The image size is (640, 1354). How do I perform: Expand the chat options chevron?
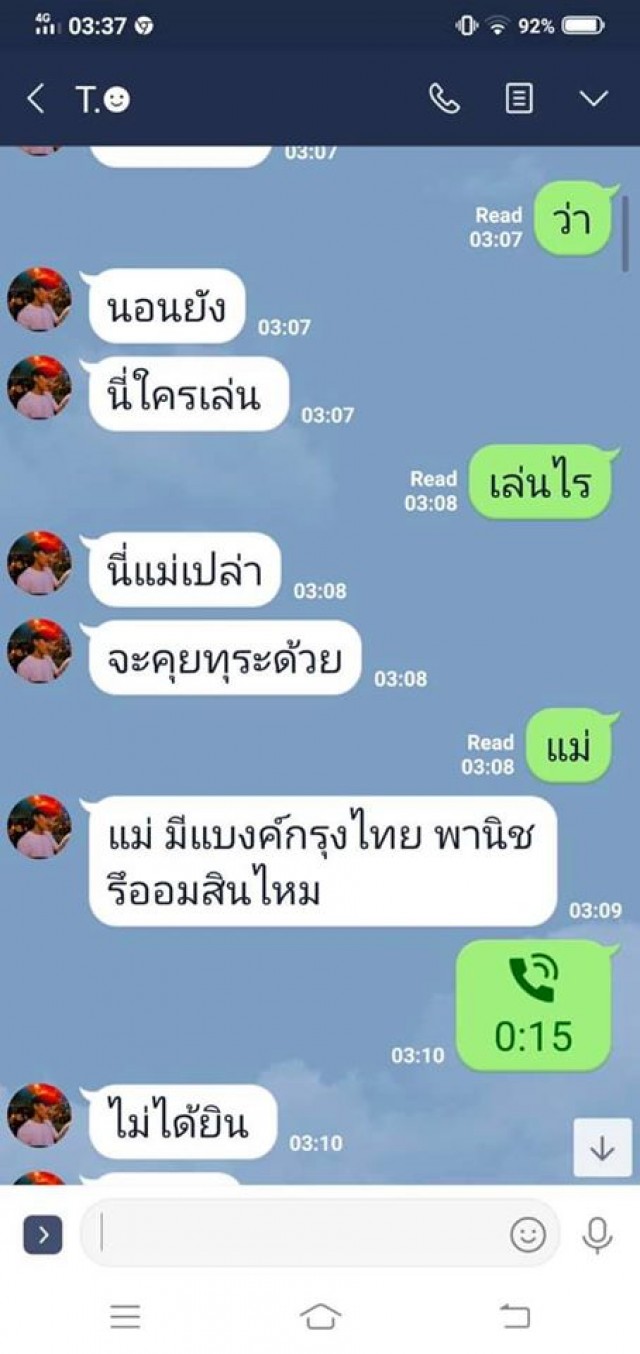594,98
